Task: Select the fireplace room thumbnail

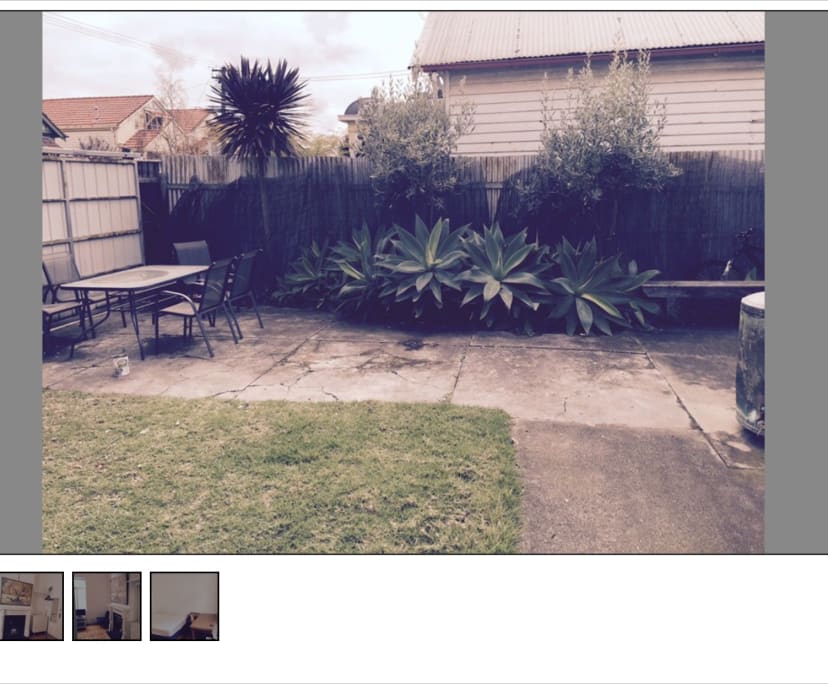Action: click(x=31, y=606)
